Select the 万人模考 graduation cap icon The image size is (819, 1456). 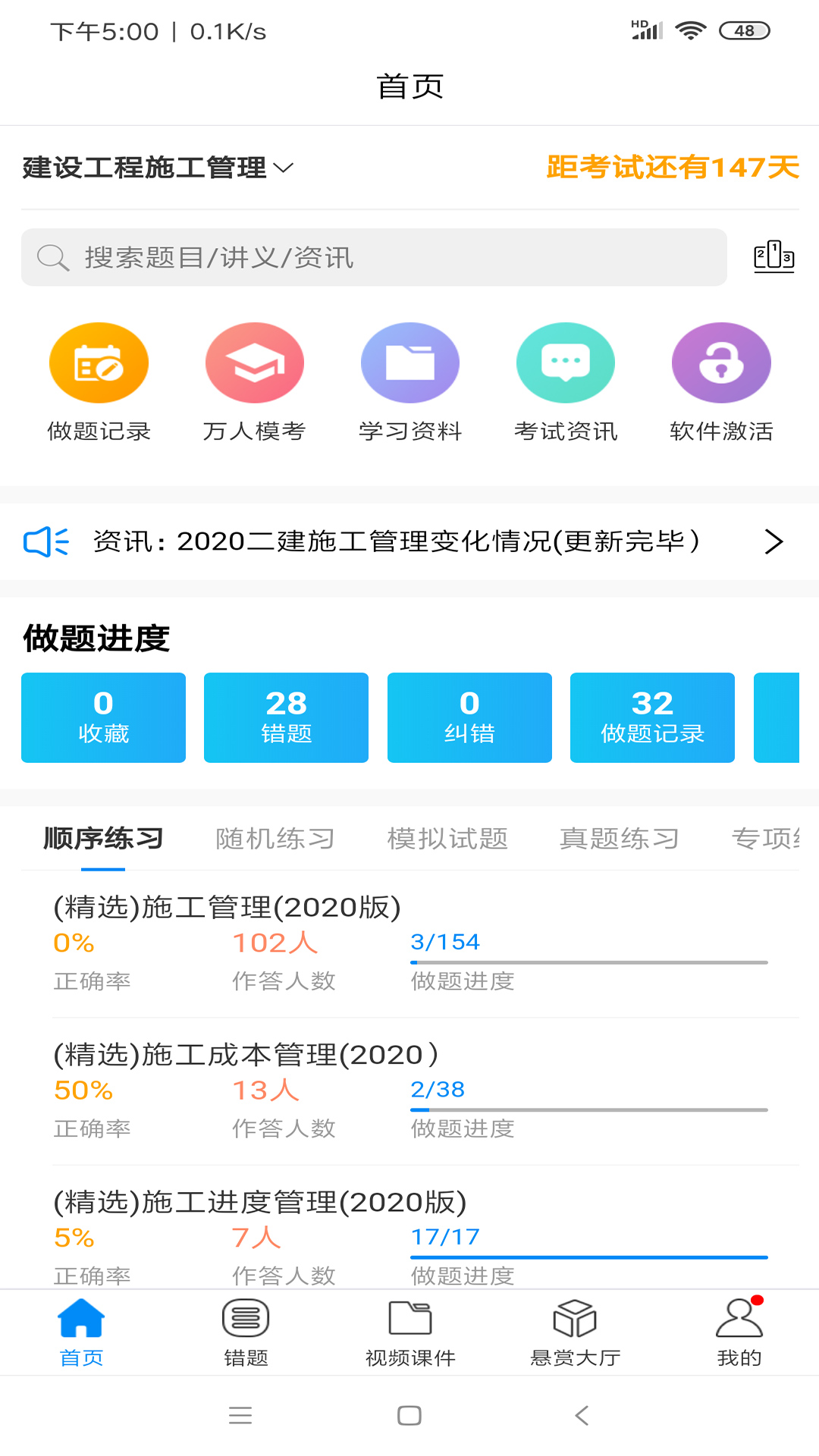click(x=255, y=362)
